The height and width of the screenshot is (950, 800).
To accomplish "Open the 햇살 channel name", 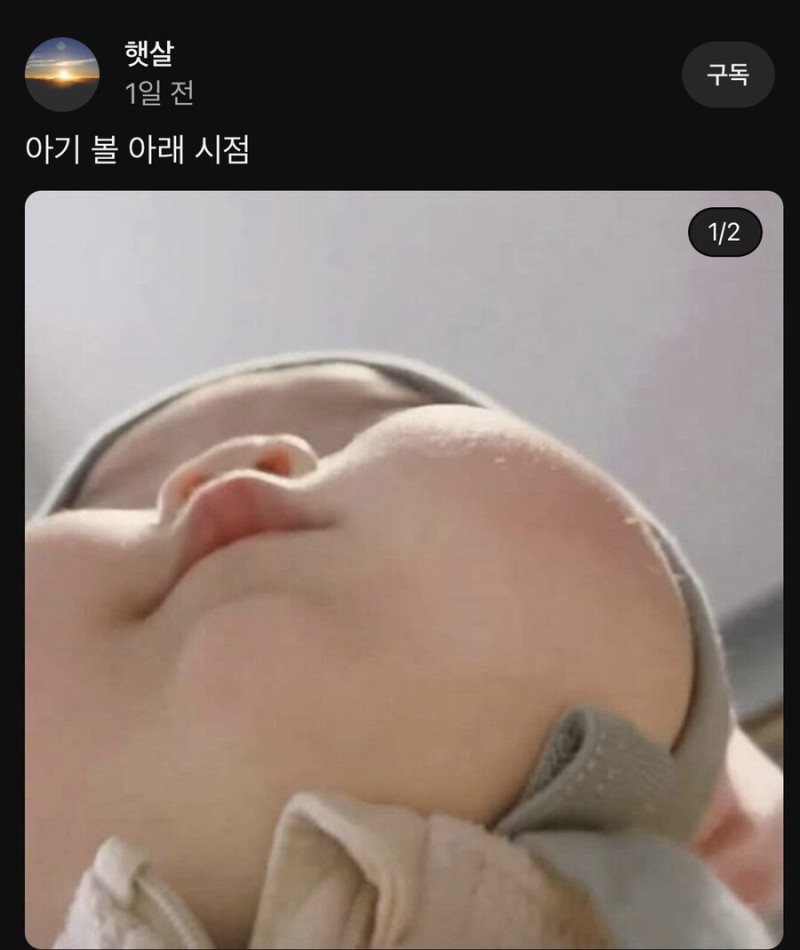I will point(149,55).
